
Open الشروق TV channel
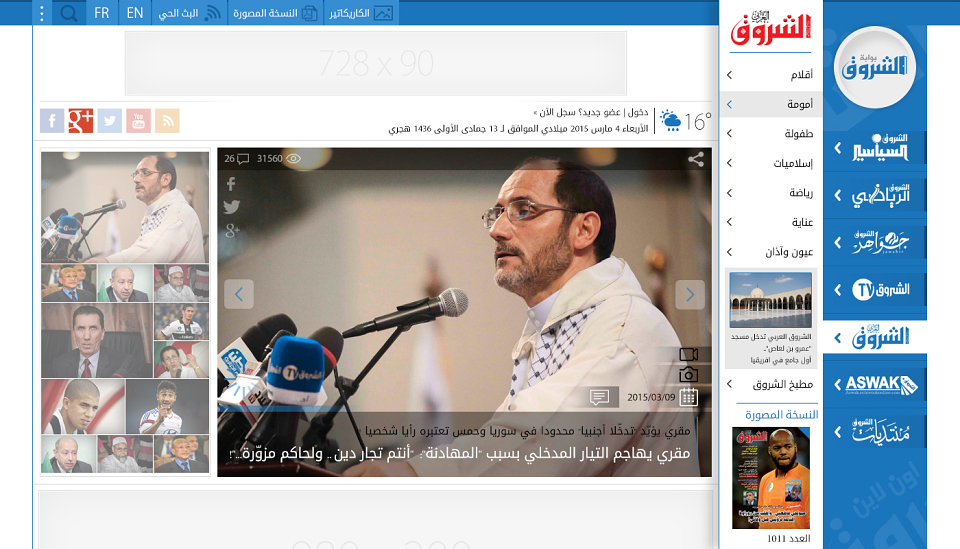[875, 289]
